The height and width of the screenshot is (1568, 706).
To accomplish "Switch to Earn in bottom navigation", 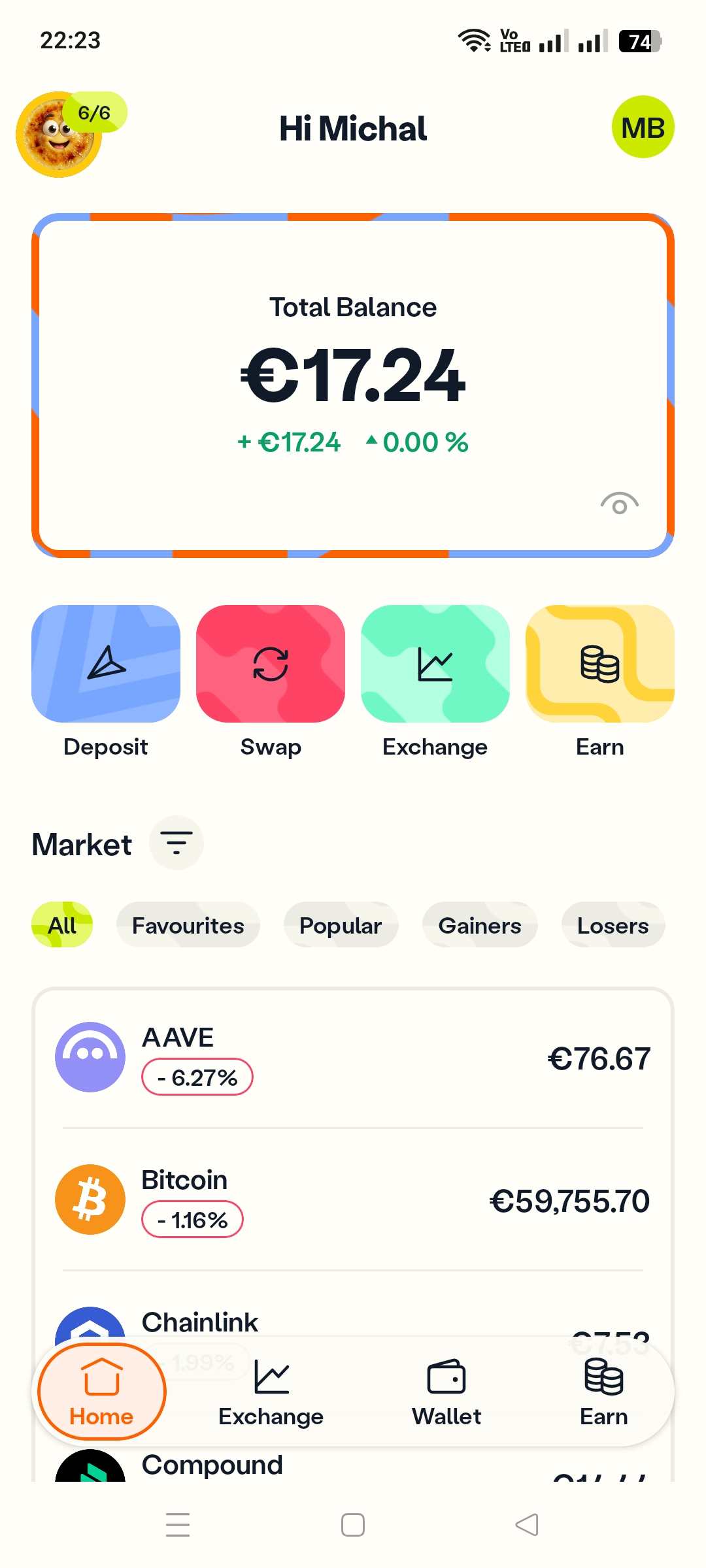I will [603, 1392].
